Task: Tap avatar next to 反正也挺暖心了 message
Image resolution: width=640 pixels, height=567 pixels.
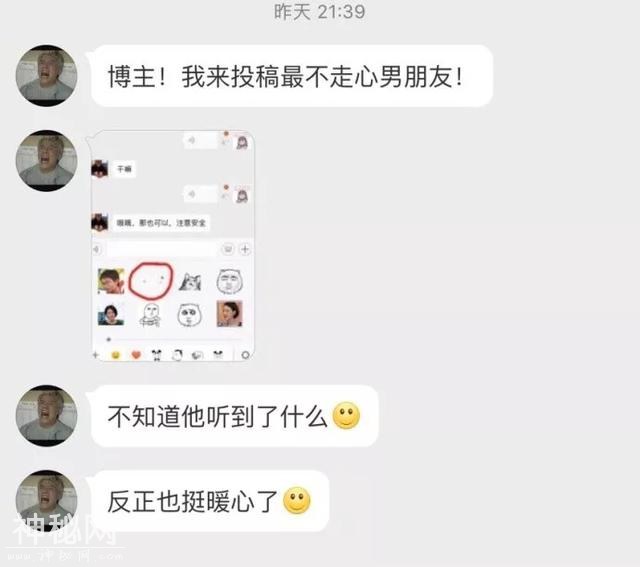Action: pos(47,499)
